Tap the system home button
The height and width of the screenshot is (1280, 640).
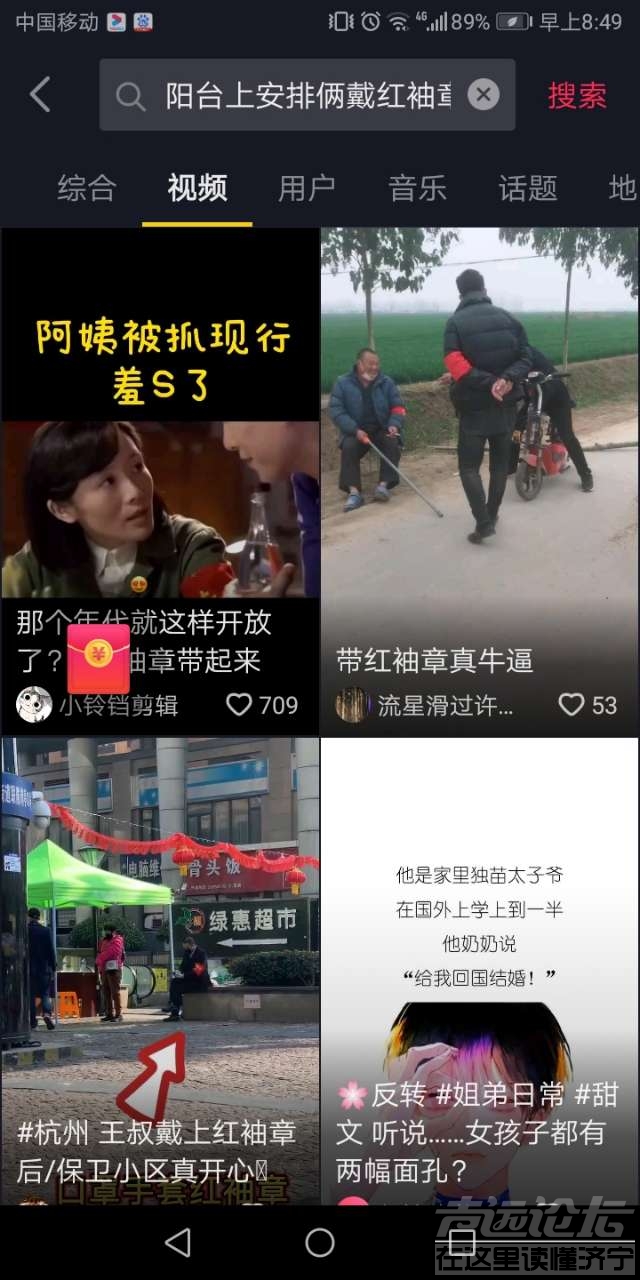click(320, 1242)
